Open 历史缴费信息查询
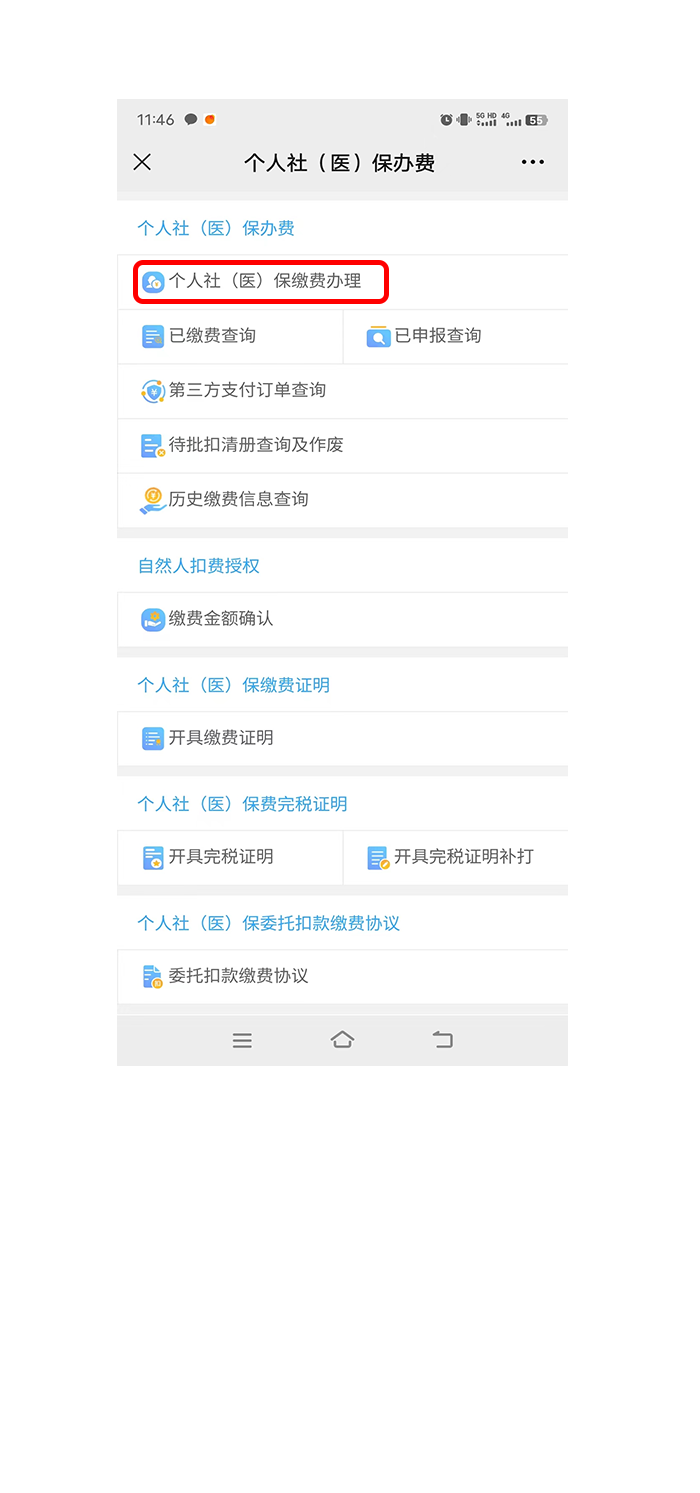The height and width of the screenshot is (1493, 700). coord(343,500)
